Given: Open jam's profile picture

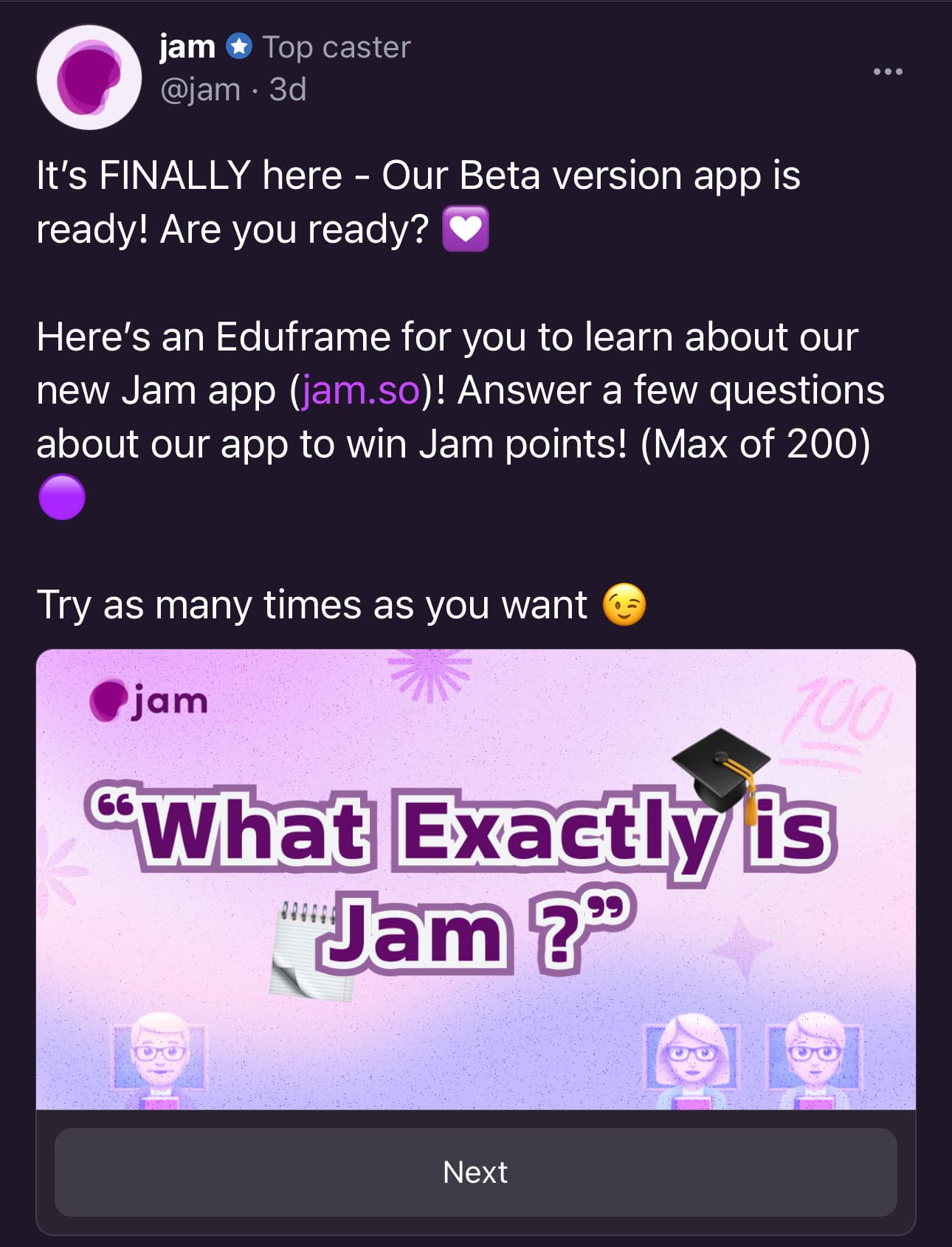Looking at the screenshot, I should (89, 77).
